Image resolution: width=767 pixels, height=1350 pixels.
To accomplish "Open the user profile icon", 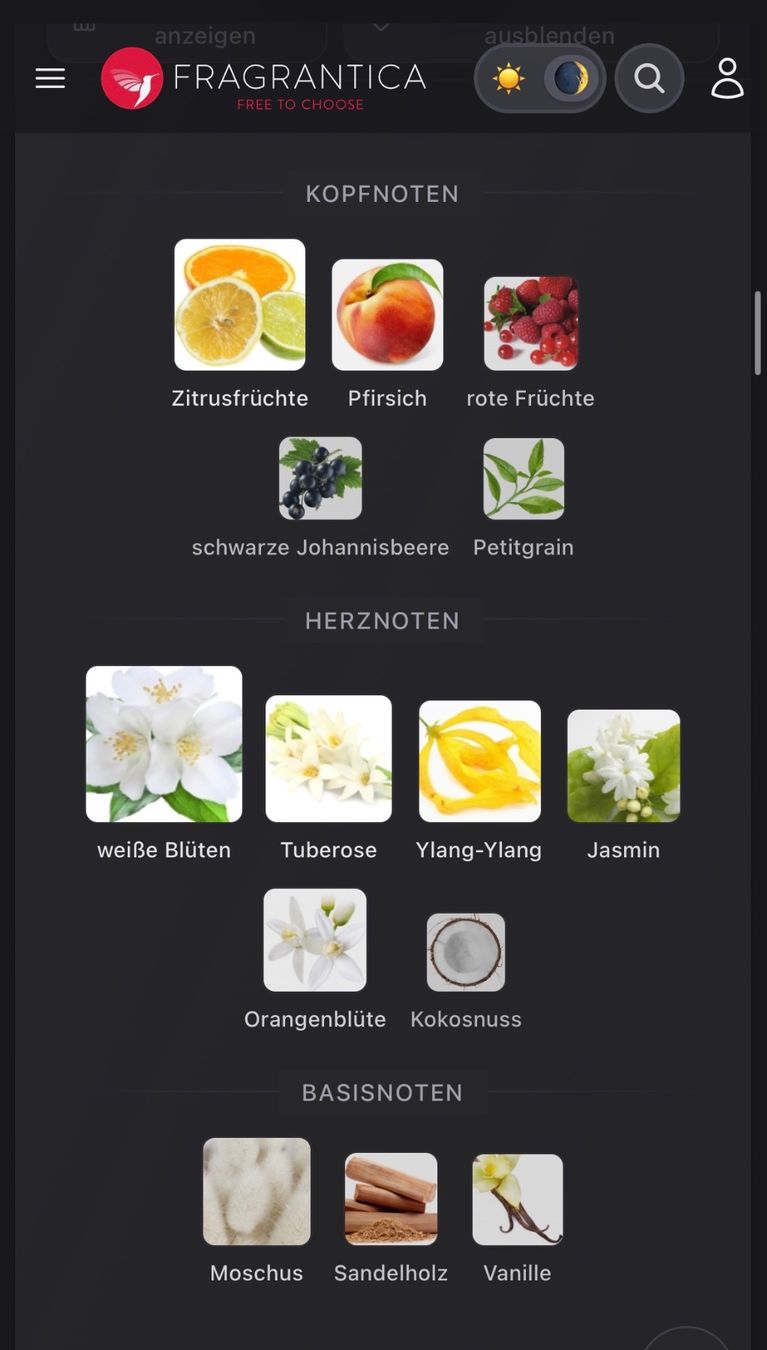I will click(727, 78).
